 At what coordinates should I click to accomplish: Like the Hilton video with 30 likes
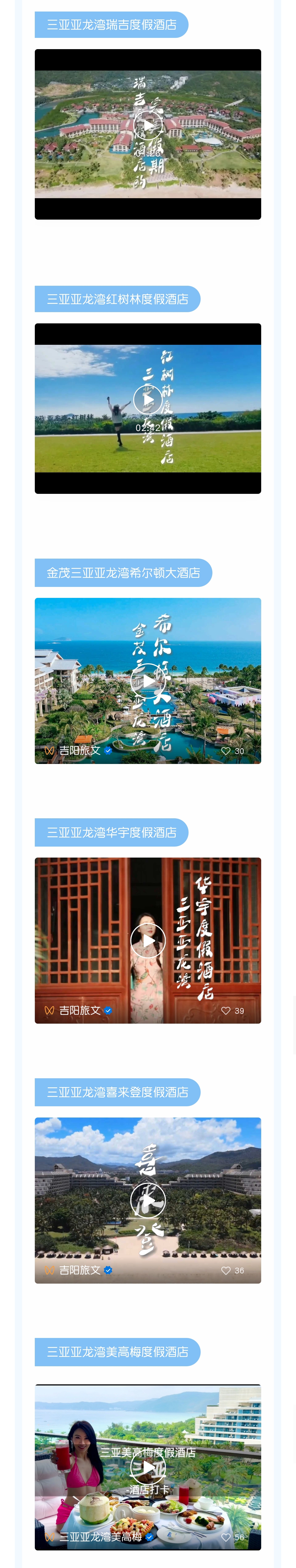point(226,751)
